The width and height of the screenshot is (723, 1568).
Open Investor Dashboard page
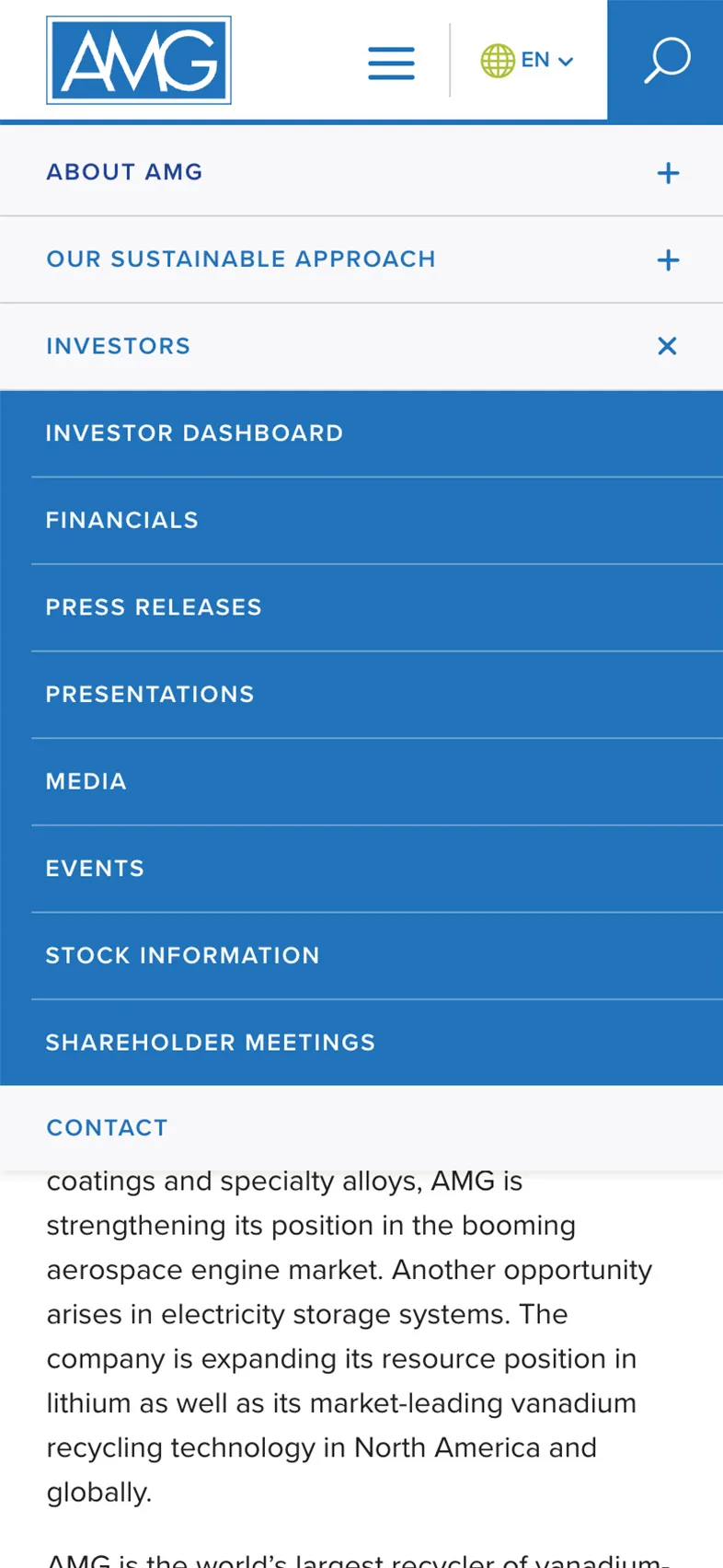coord(194,433)
